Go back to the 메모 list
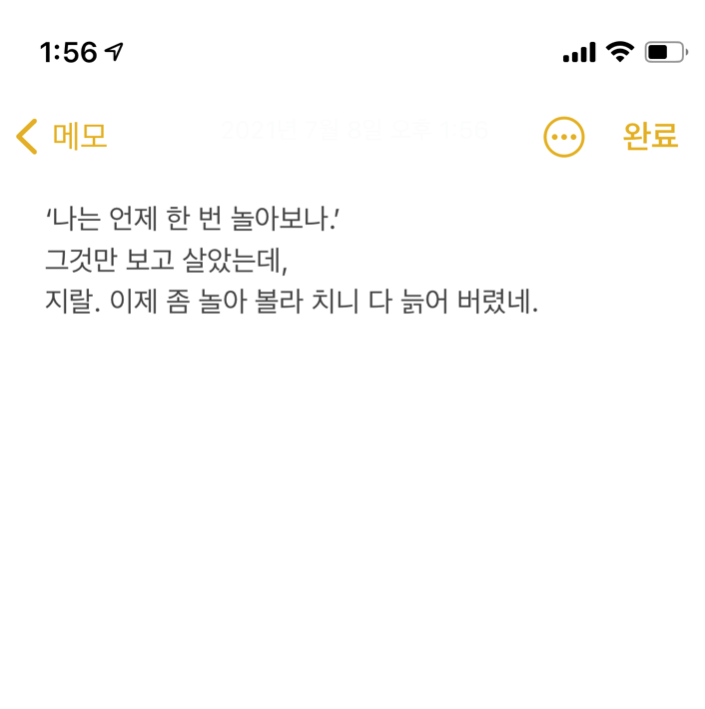 62,137
